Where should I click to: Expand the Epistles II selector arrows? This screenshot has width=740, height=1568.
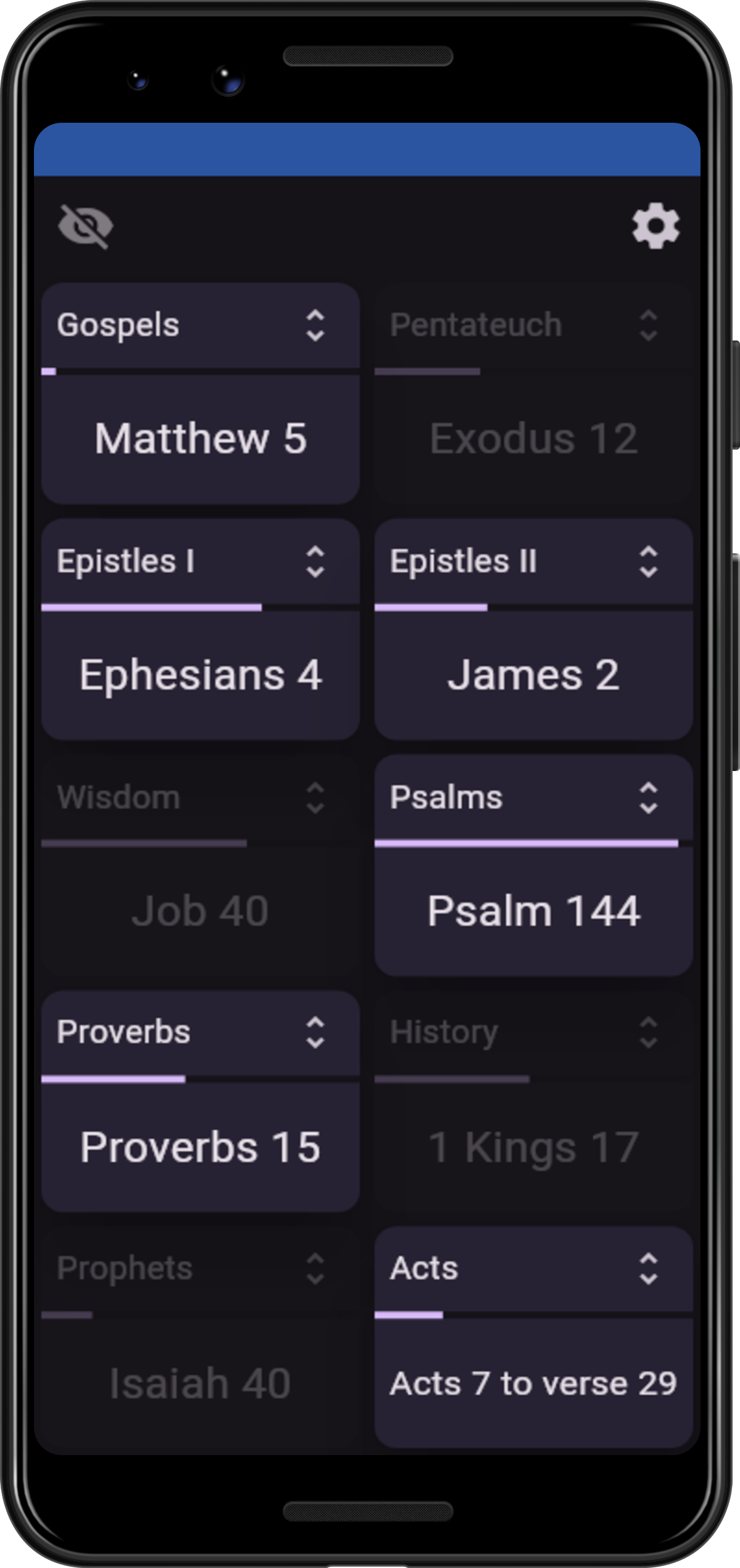click(x=648, y=561)
